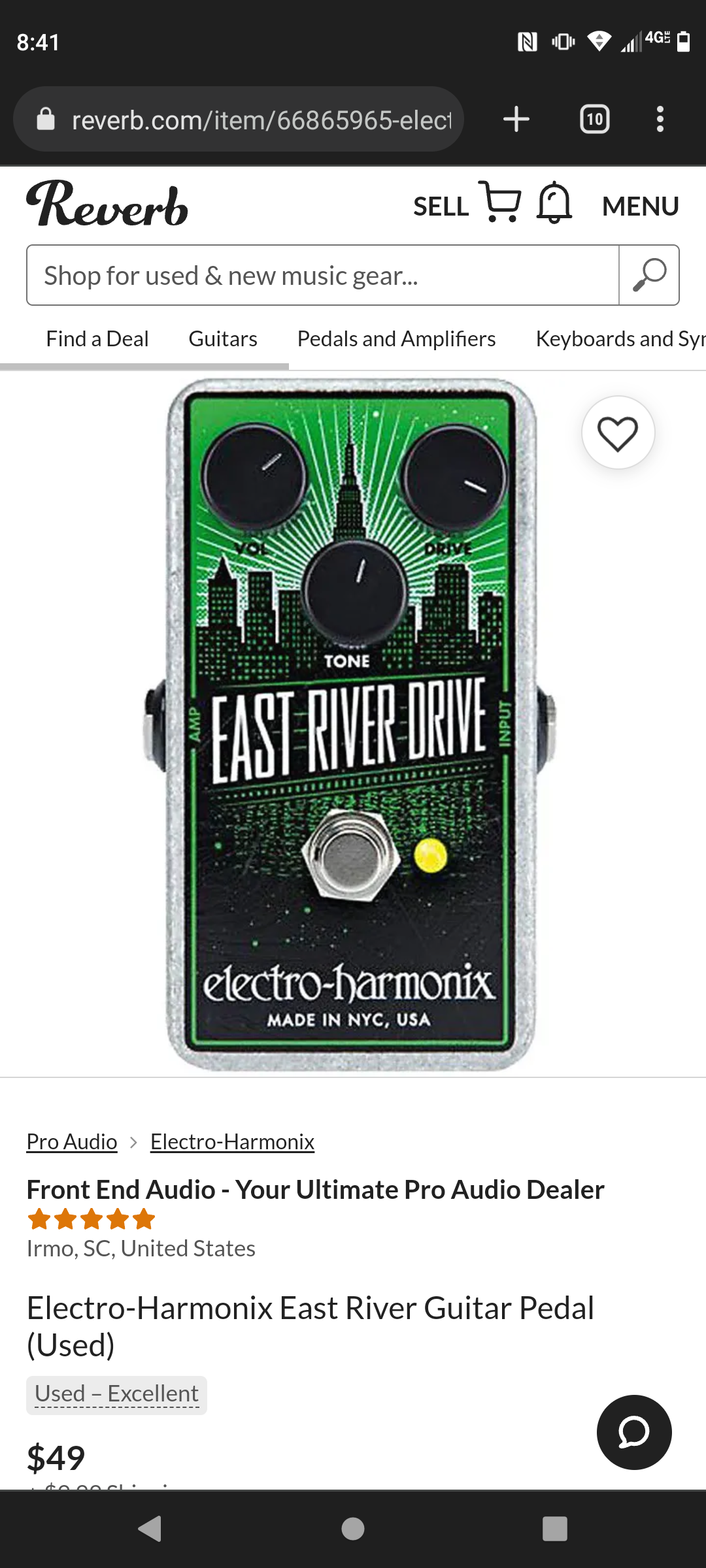This screenshot has width=706, height=1568.
Task: Open the notifications bell
Action: pos(554,203)
